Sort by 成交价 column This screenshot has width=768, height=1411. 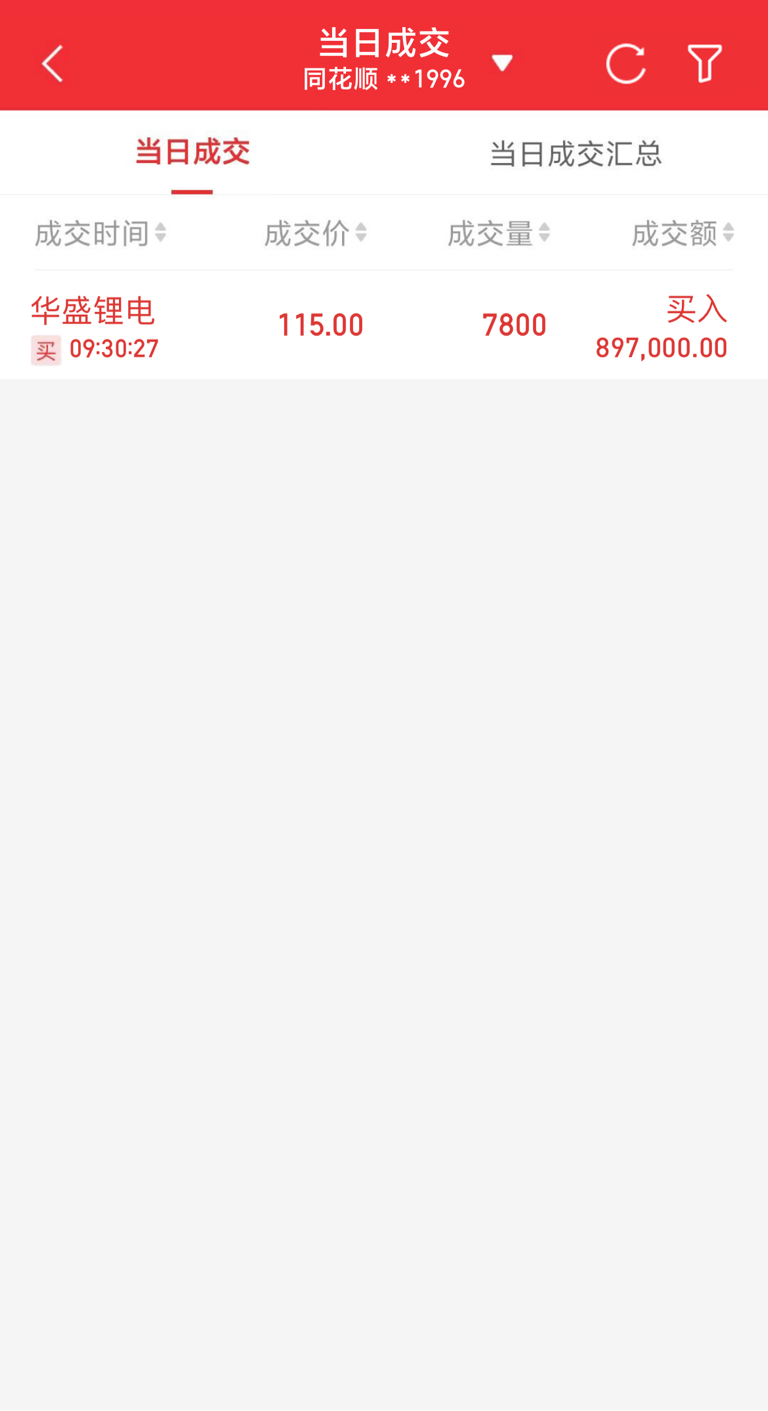click(315, 234)
